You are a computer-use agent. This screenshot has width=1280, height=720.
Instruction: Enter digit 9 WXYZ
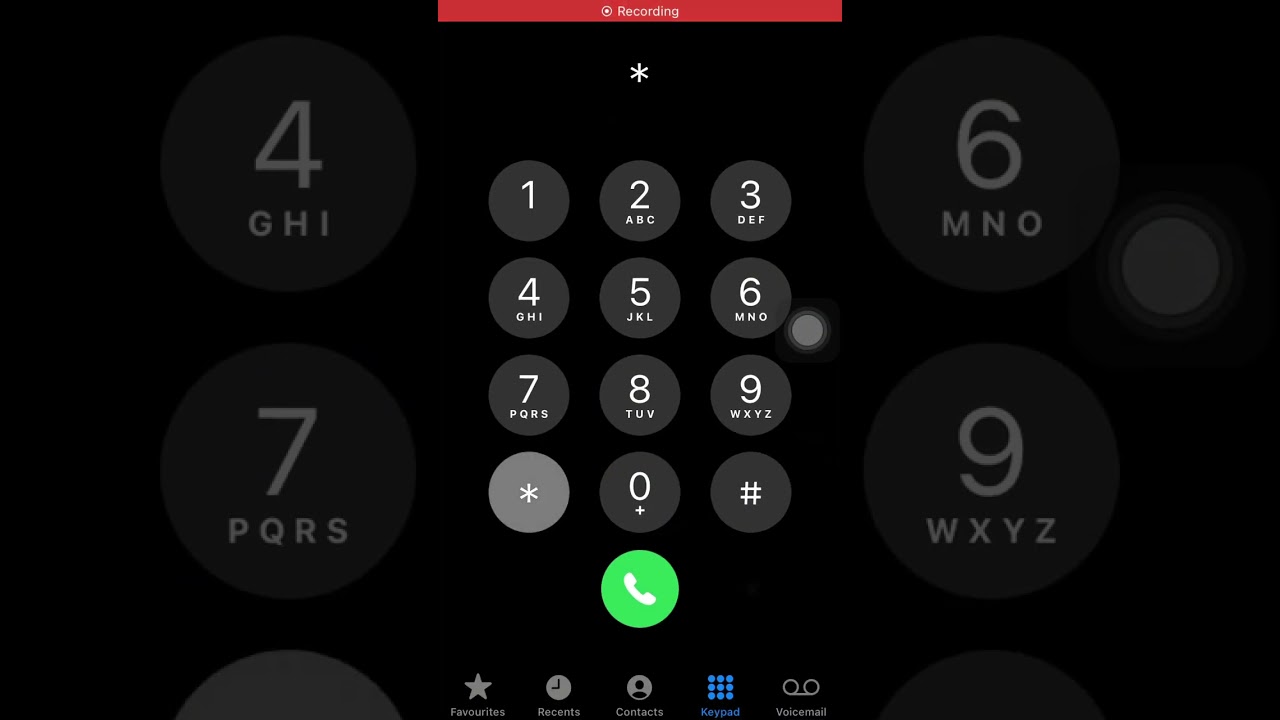coord(750,394)
